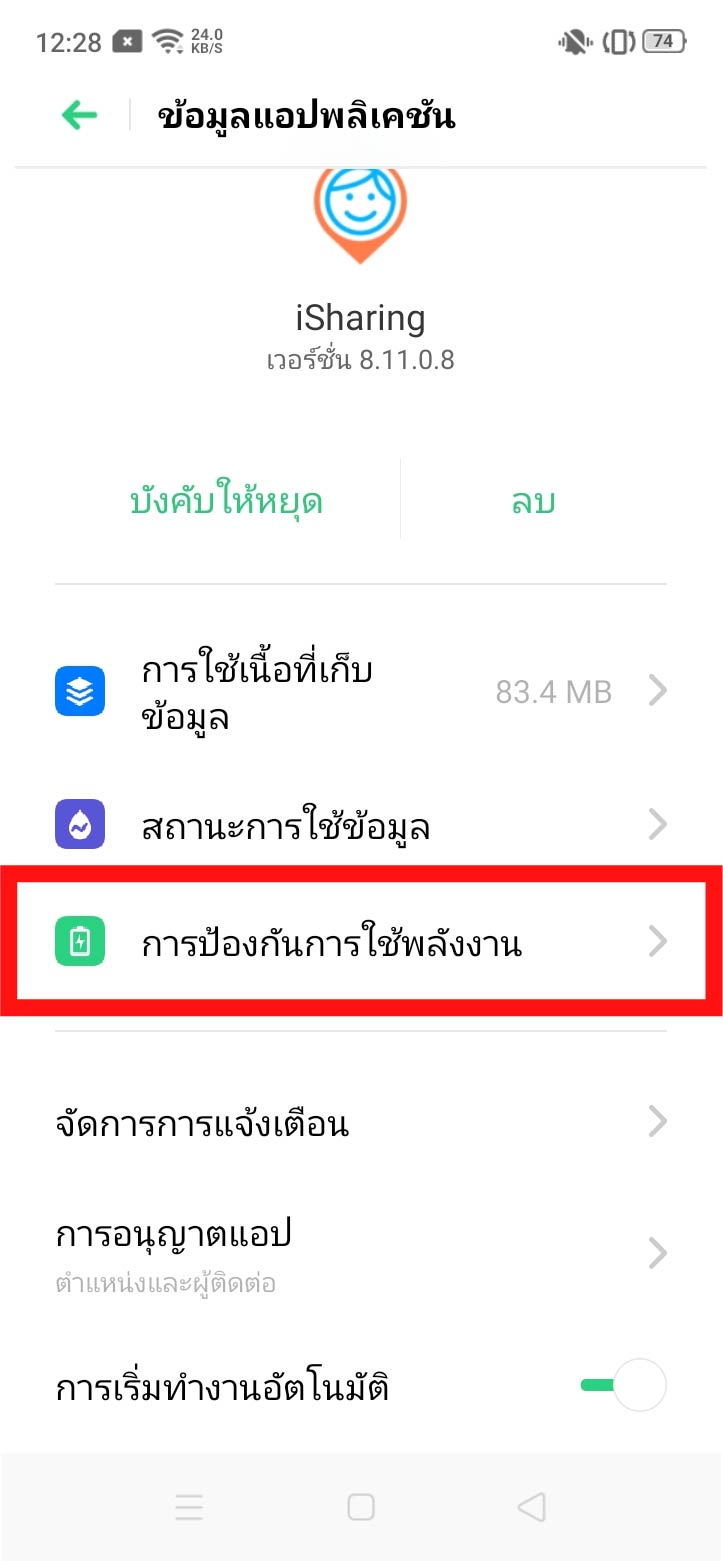
Task: Go back using the green arrow
Action: [x=80, y=116]
